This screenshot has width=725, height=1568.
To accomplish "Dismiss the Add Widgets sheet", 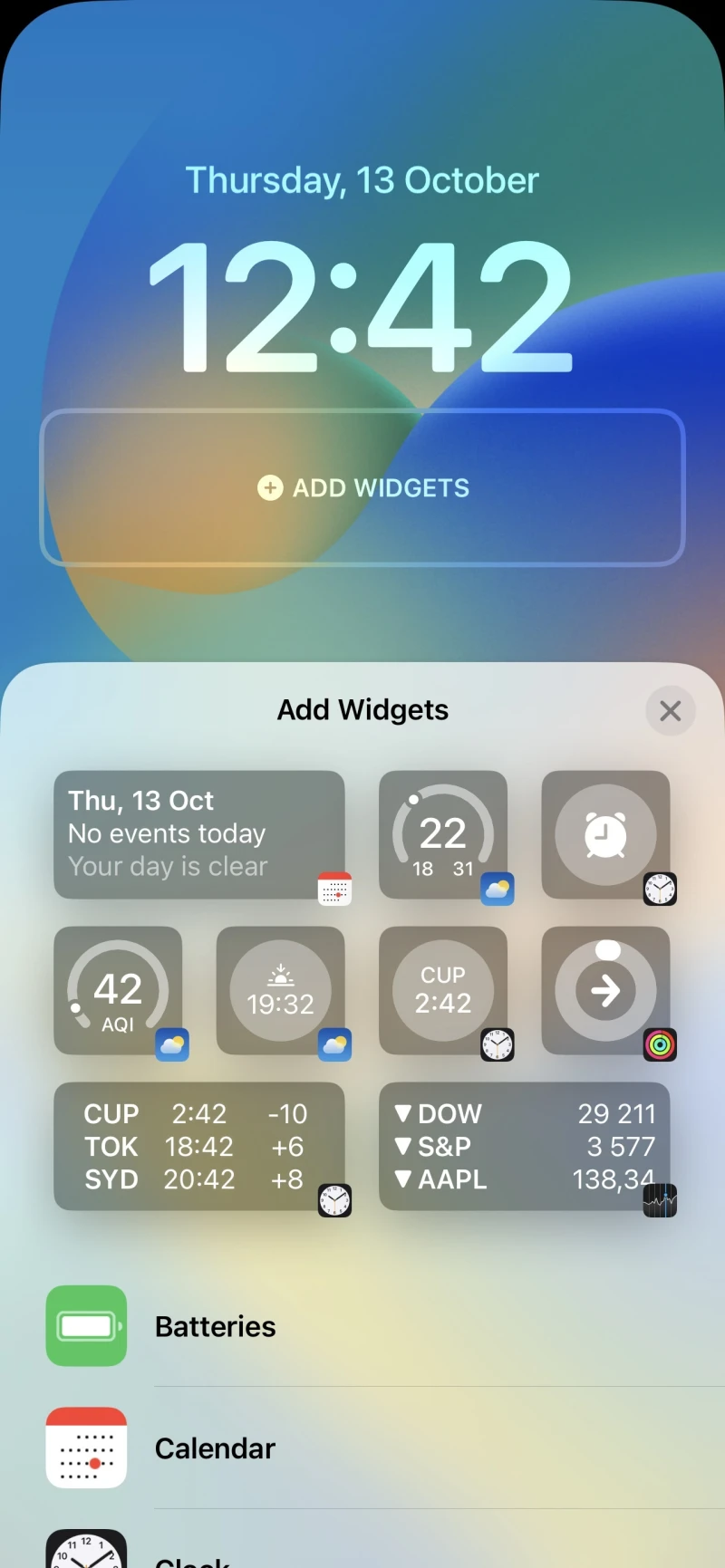I will pos(671,710).
